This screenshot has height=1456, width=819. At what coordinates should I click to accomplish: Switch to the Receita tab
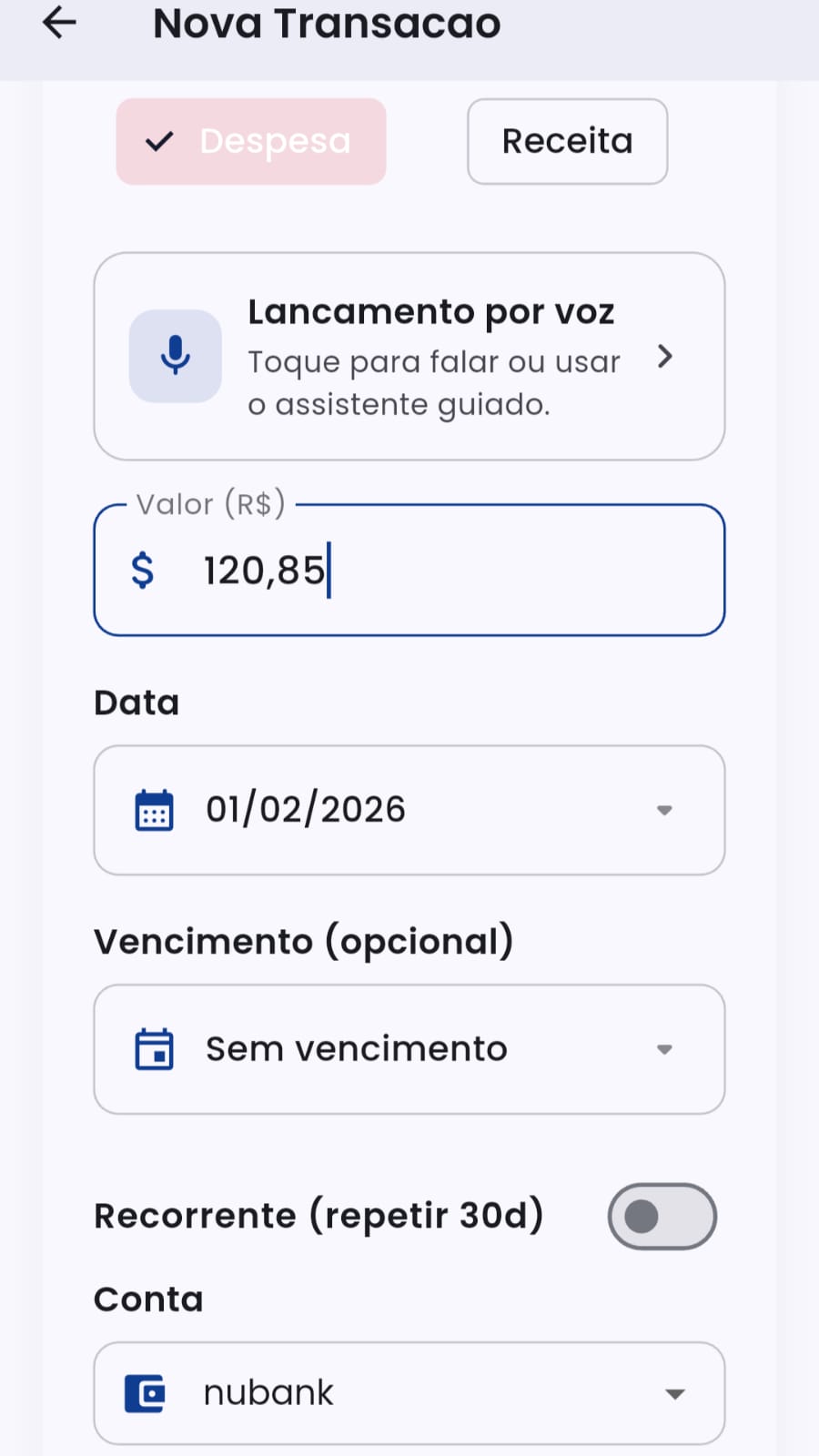(566, 141)
